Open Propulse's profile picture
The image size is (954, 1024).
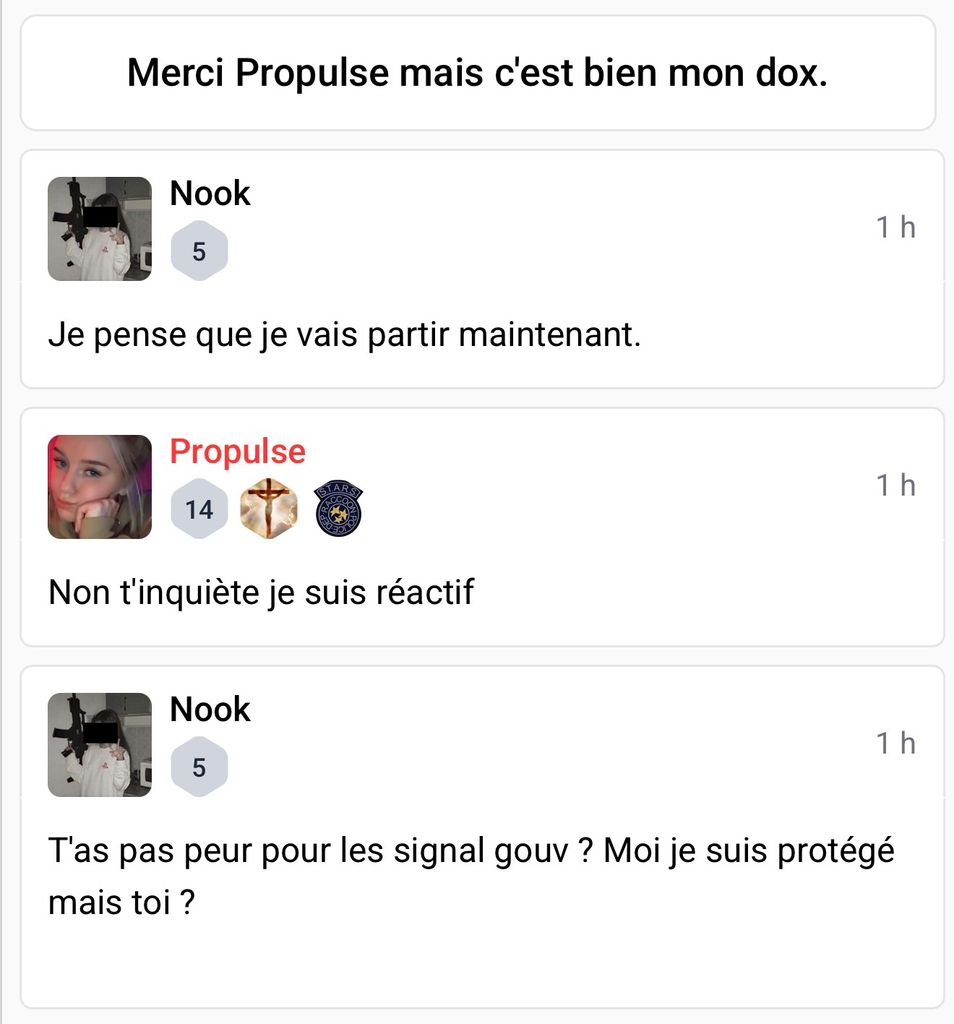pyautogui.click(x=99, y=487)
